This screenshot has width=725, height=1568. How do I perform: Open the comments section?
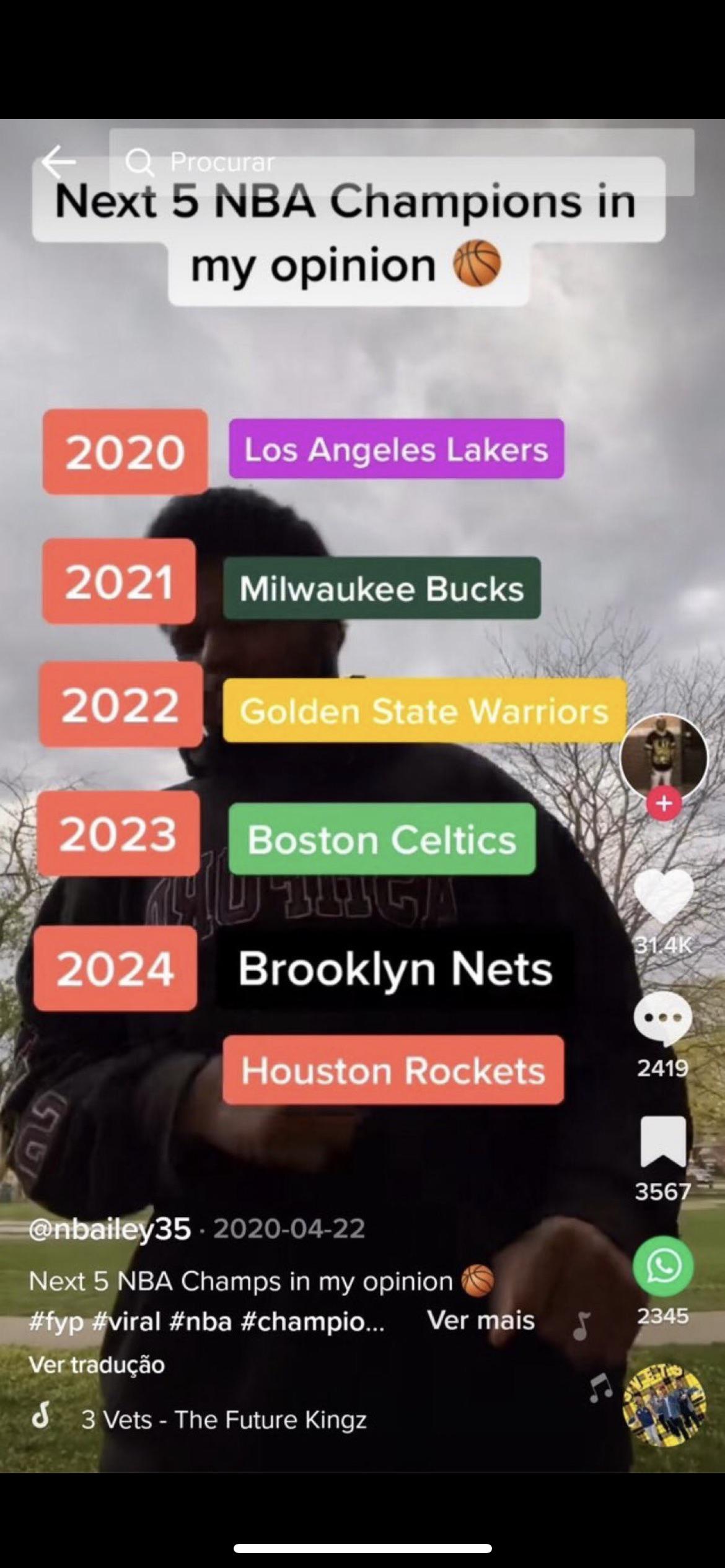pyautogui.click(x=662, y=1017)
